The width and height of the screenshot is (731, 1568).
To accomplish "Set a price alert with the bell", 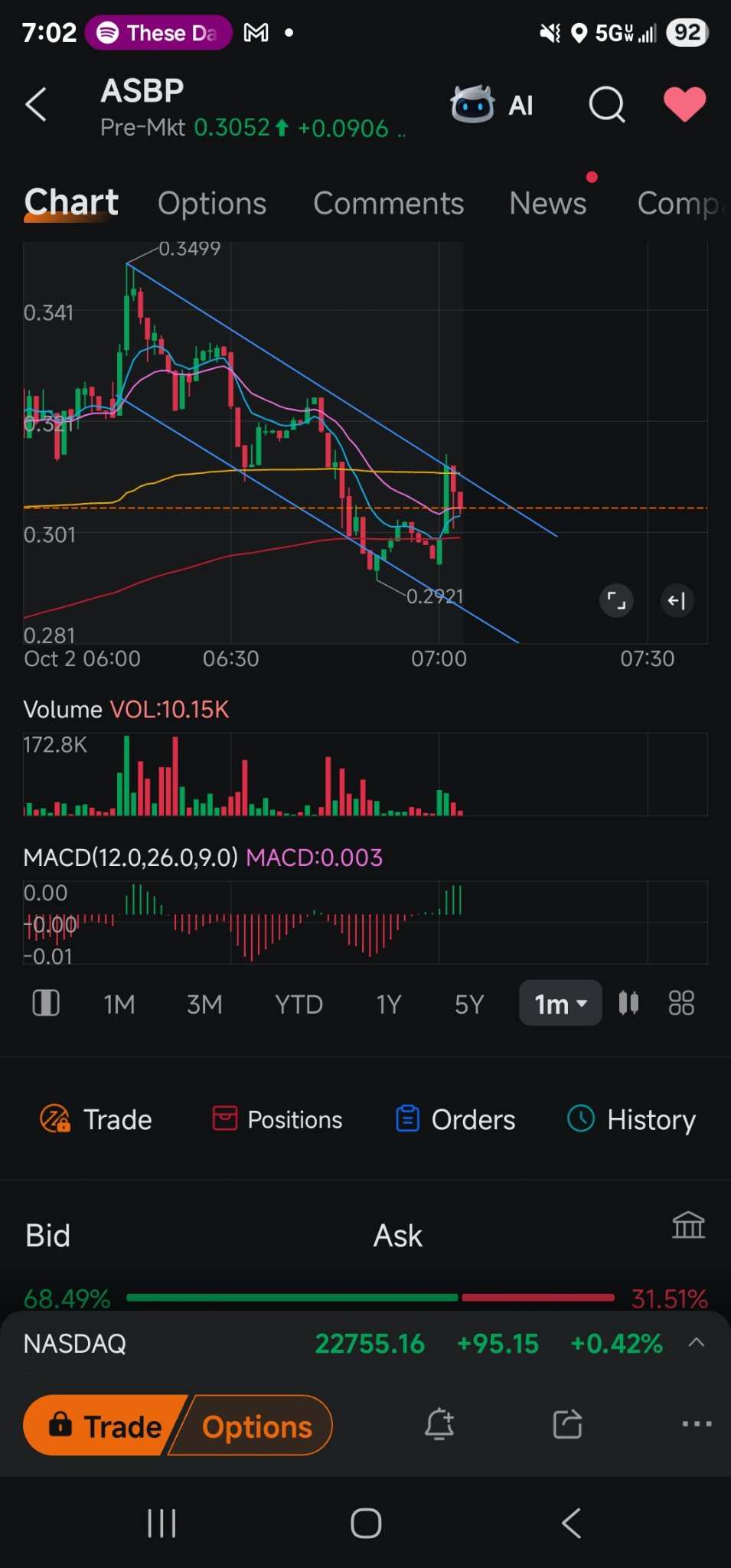I will pyautogui.click(x=439, y=1425).
